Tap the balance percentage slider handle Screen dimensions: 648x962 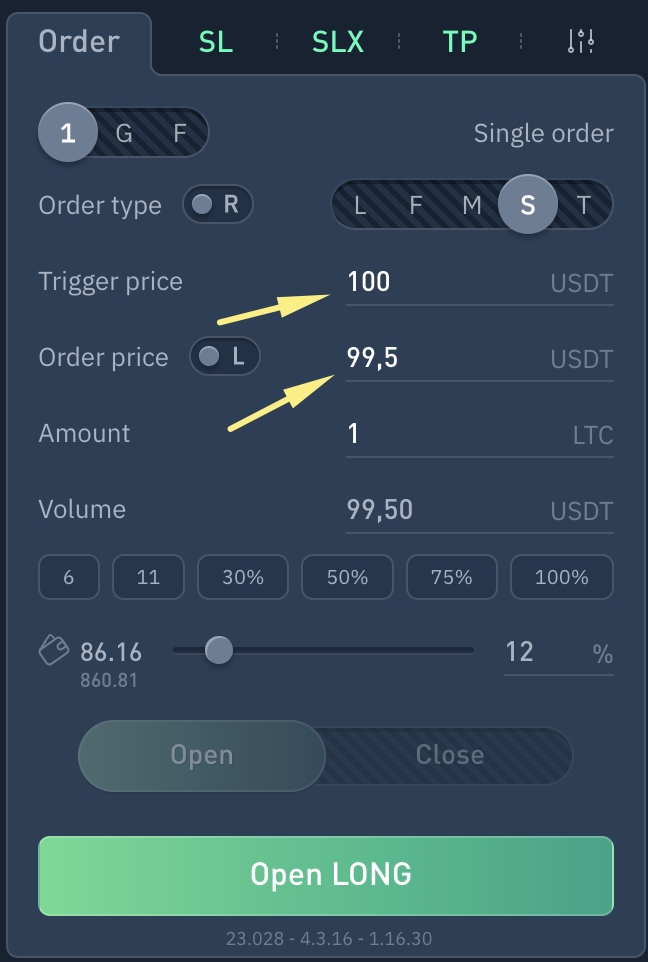[x=218, y=651]
